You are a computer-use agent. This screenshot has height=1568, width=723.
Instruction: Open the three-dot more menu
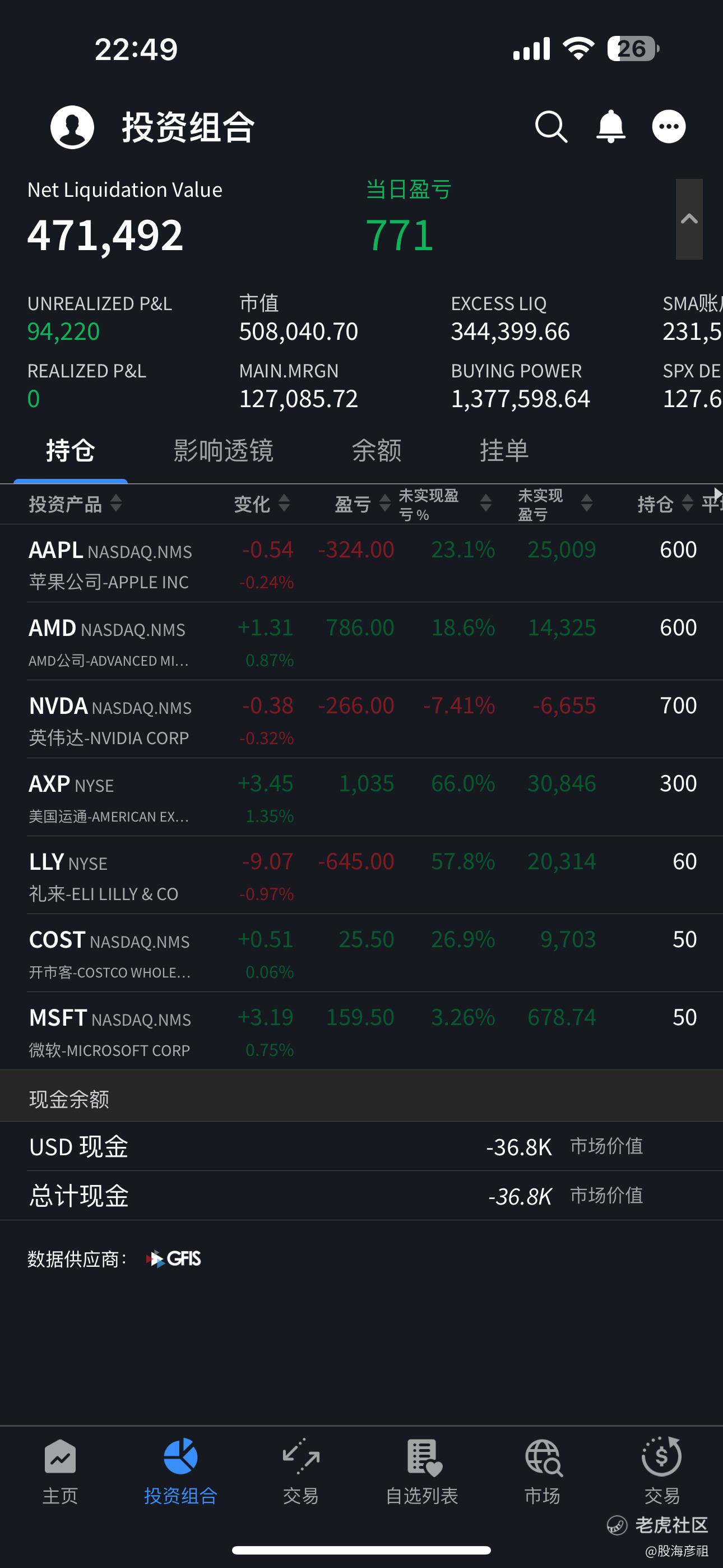click(x=668, y=127)
